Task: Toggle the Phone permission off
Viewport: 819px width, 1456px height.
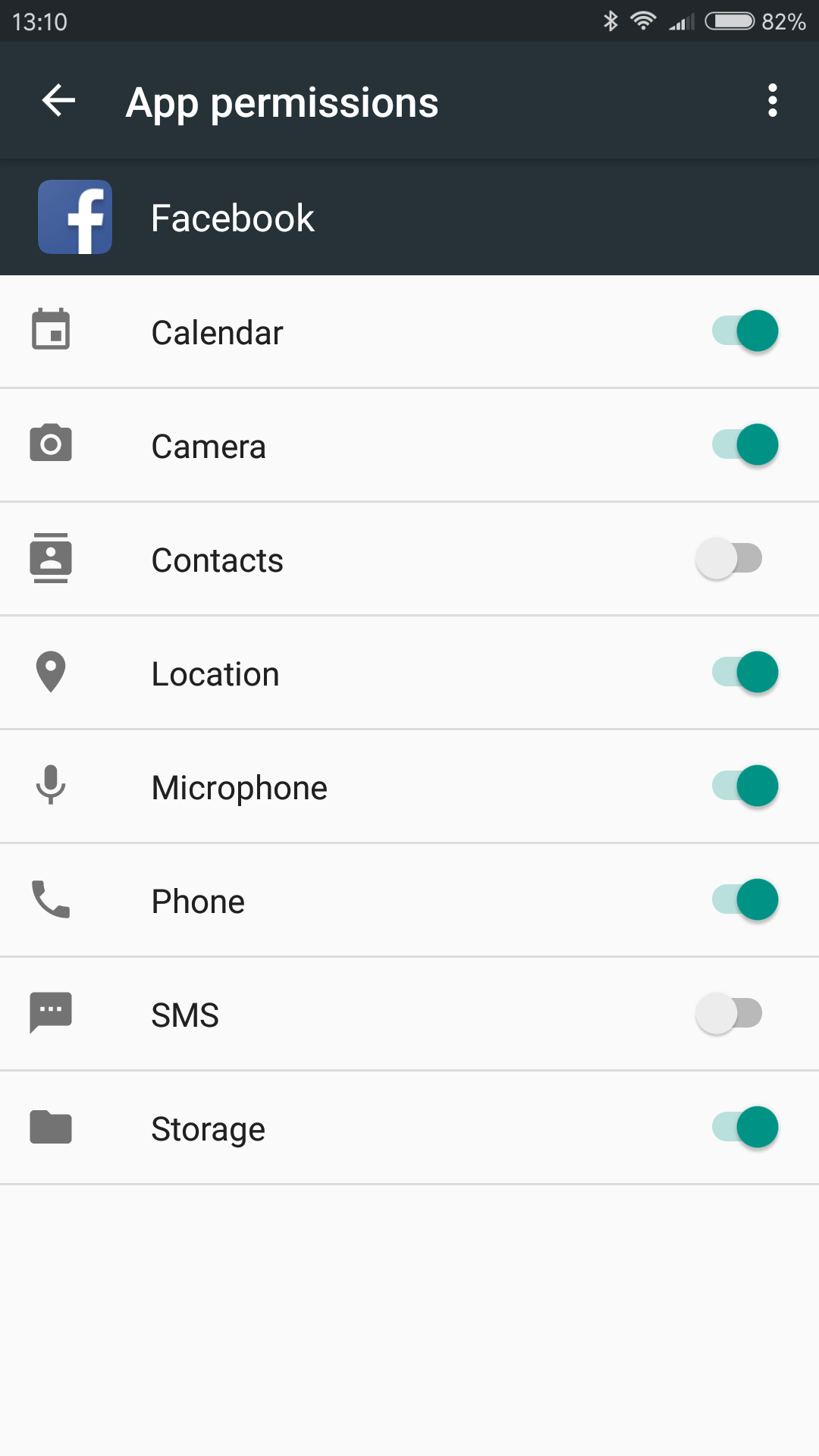Action: [745, 900]
